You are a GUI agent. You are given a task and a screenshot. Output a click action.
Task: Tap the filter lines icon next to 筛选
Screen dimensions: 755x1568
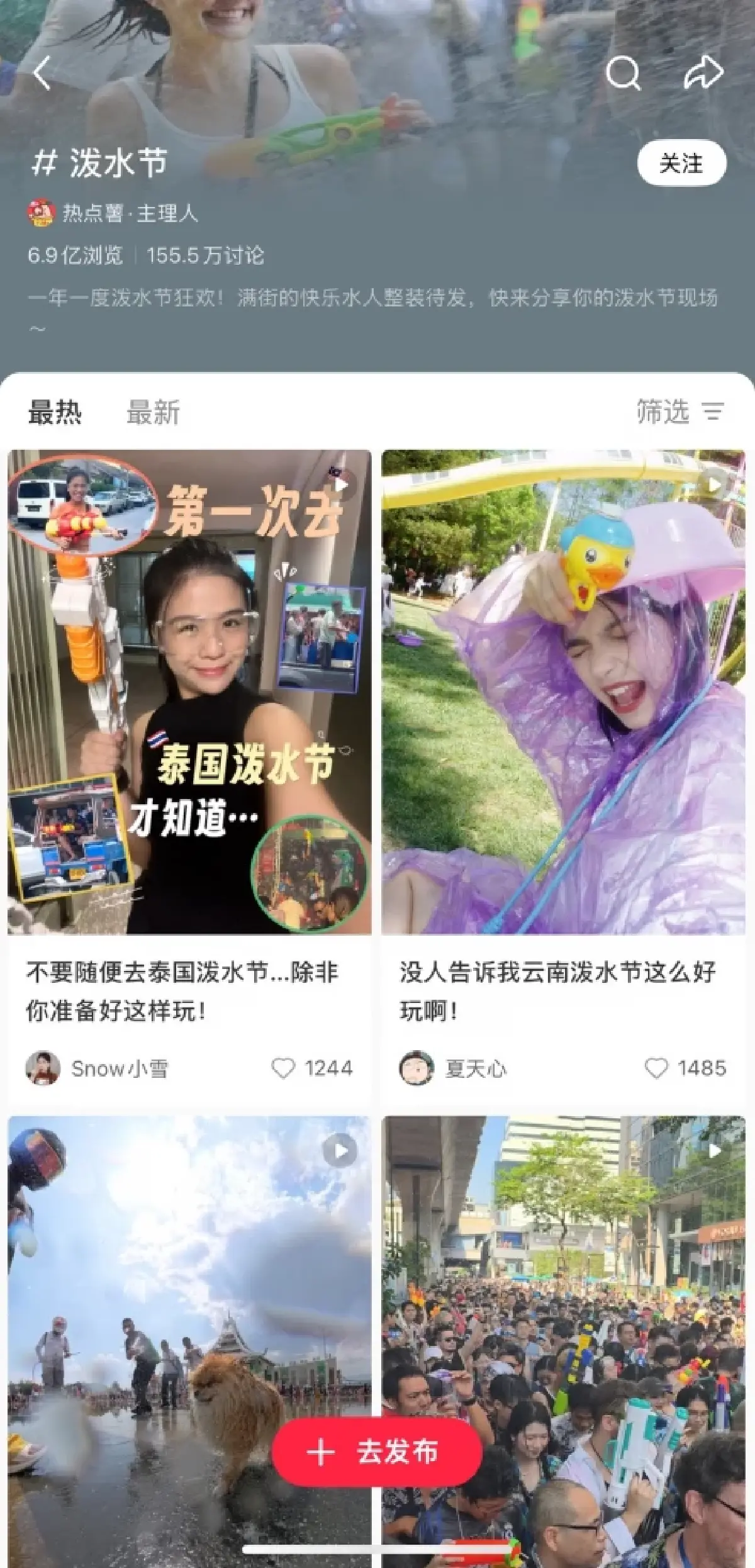(714, 413)
